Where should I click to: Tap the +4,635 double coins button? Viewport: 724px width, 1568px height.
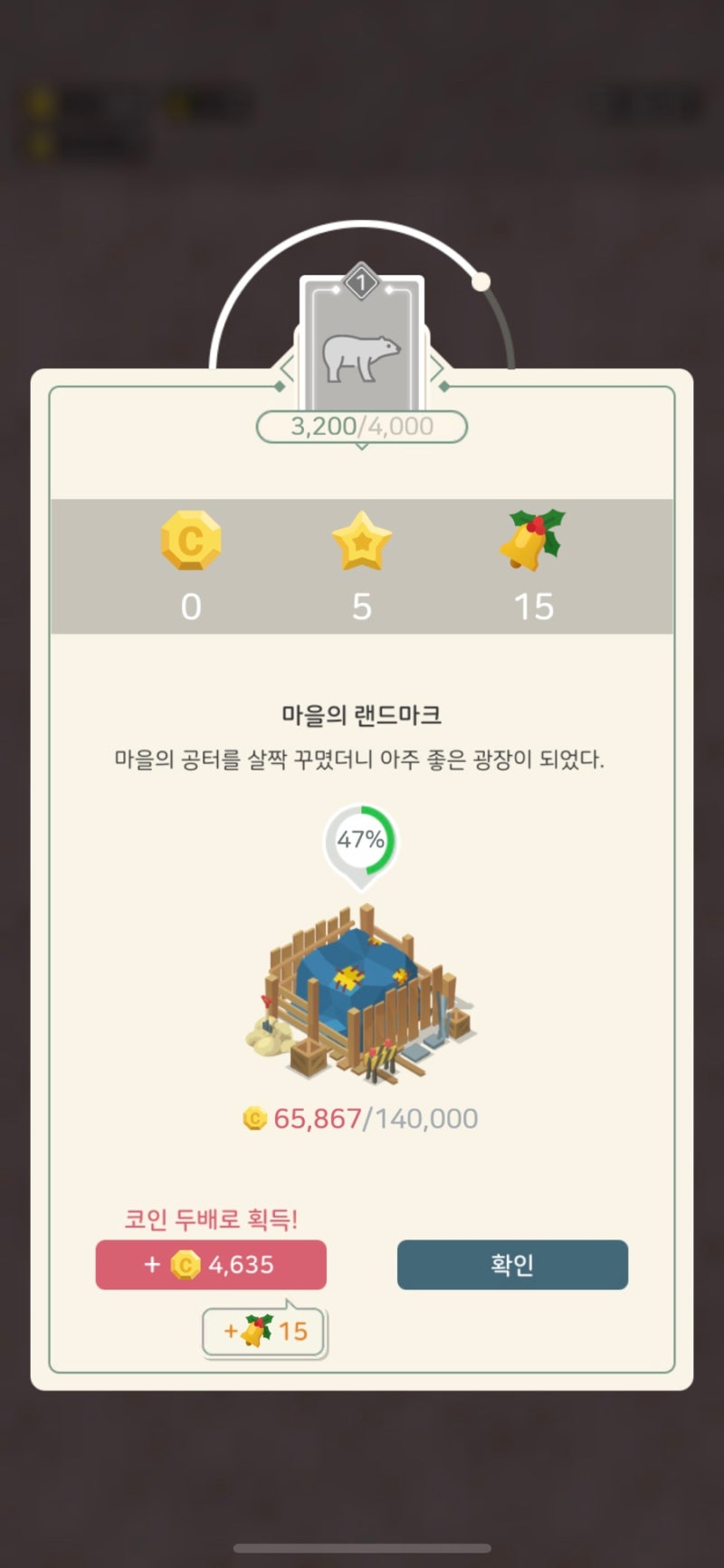[x=212, y=1265]
